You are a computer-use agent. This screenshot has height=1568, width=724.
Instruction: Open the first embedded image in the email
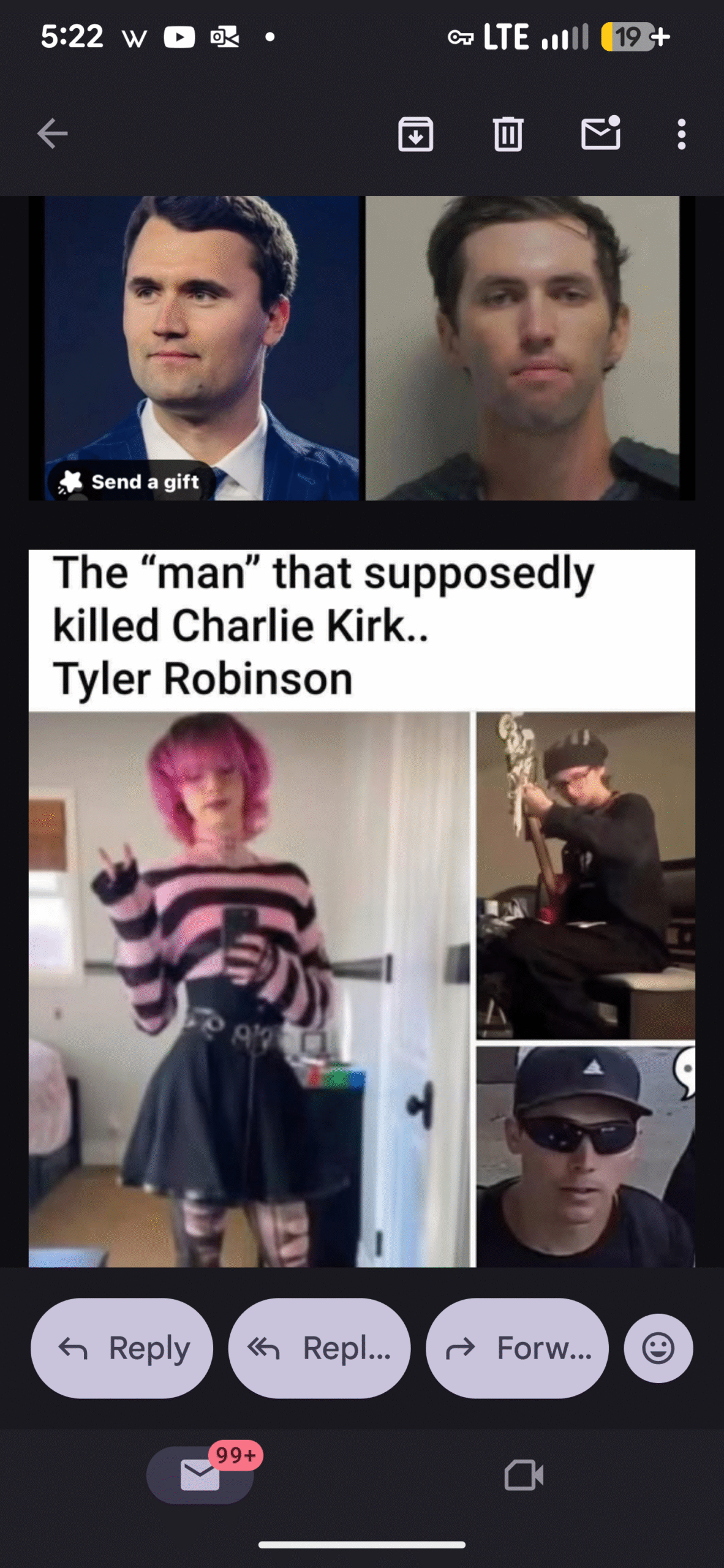click(361, 348)
